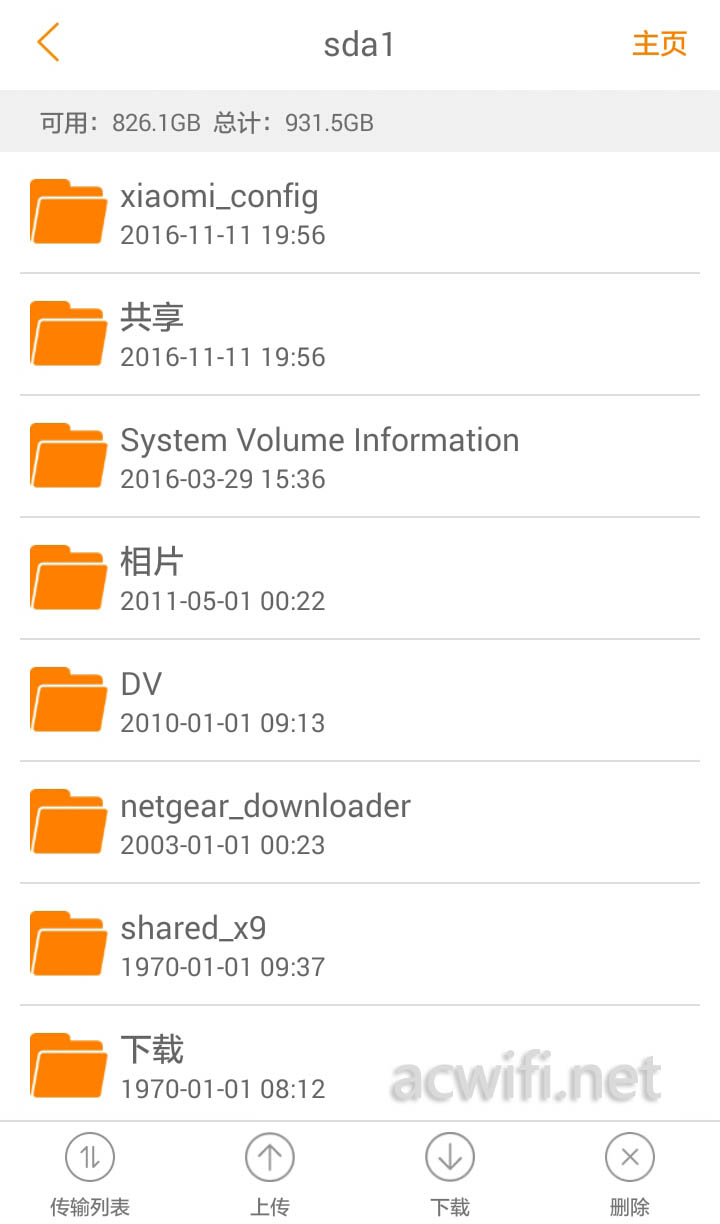Tap the 主页 home button
The width and height of the screenshot is (720, 1224).
(x=659, y=44)
